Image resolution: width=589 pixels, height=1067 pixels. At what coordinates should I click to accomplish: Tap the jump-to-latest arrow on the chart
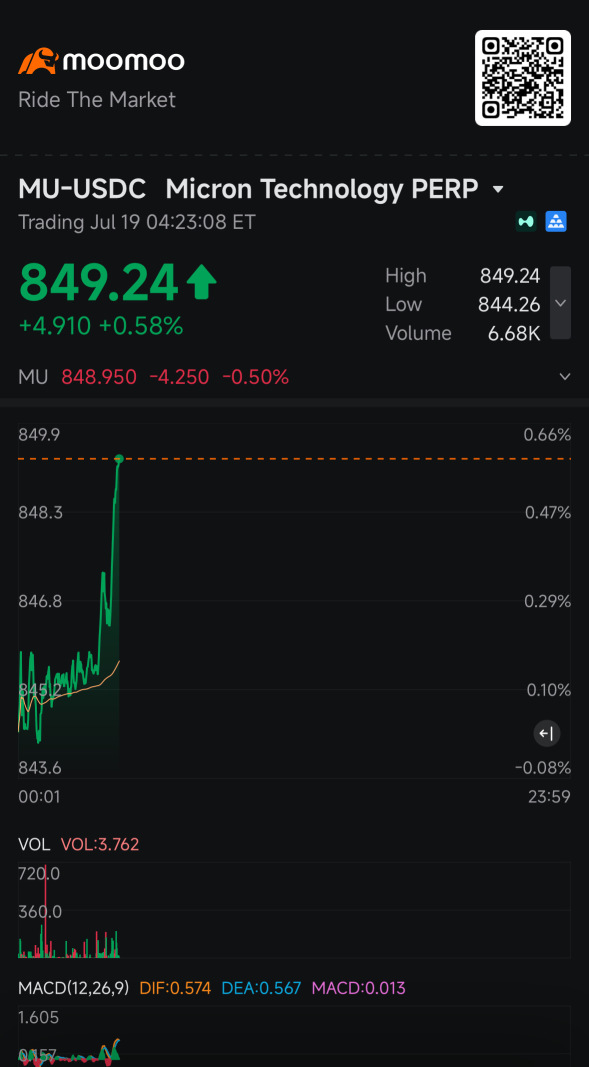(547, 733)
